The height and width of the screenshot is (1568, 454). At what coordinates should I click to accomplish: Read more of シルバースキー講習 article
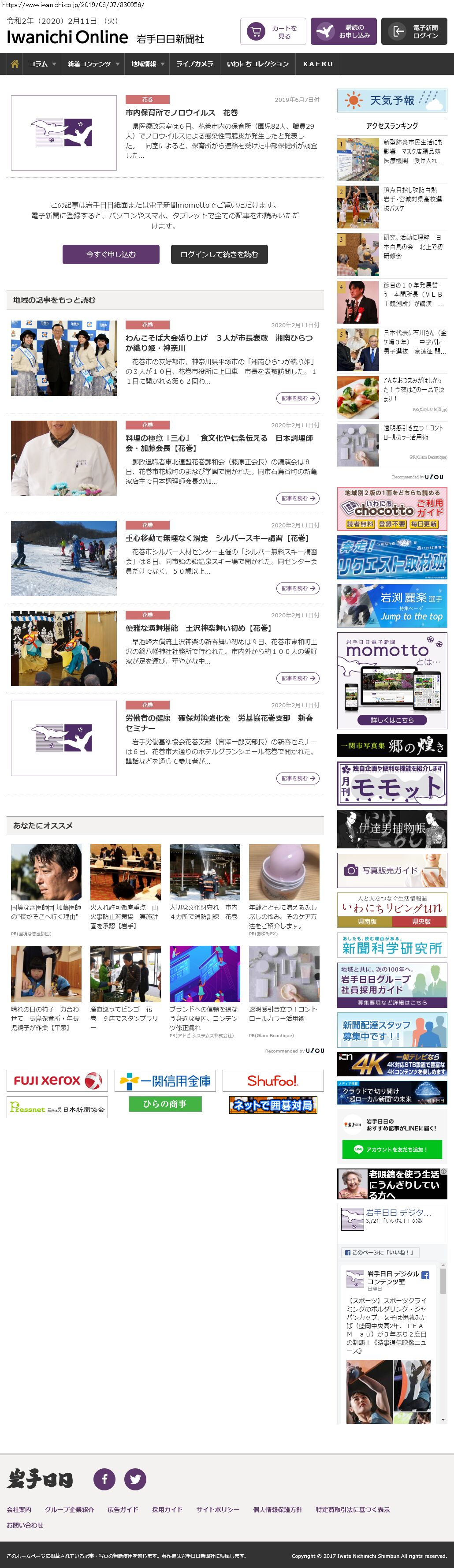(x=298, y=588)
